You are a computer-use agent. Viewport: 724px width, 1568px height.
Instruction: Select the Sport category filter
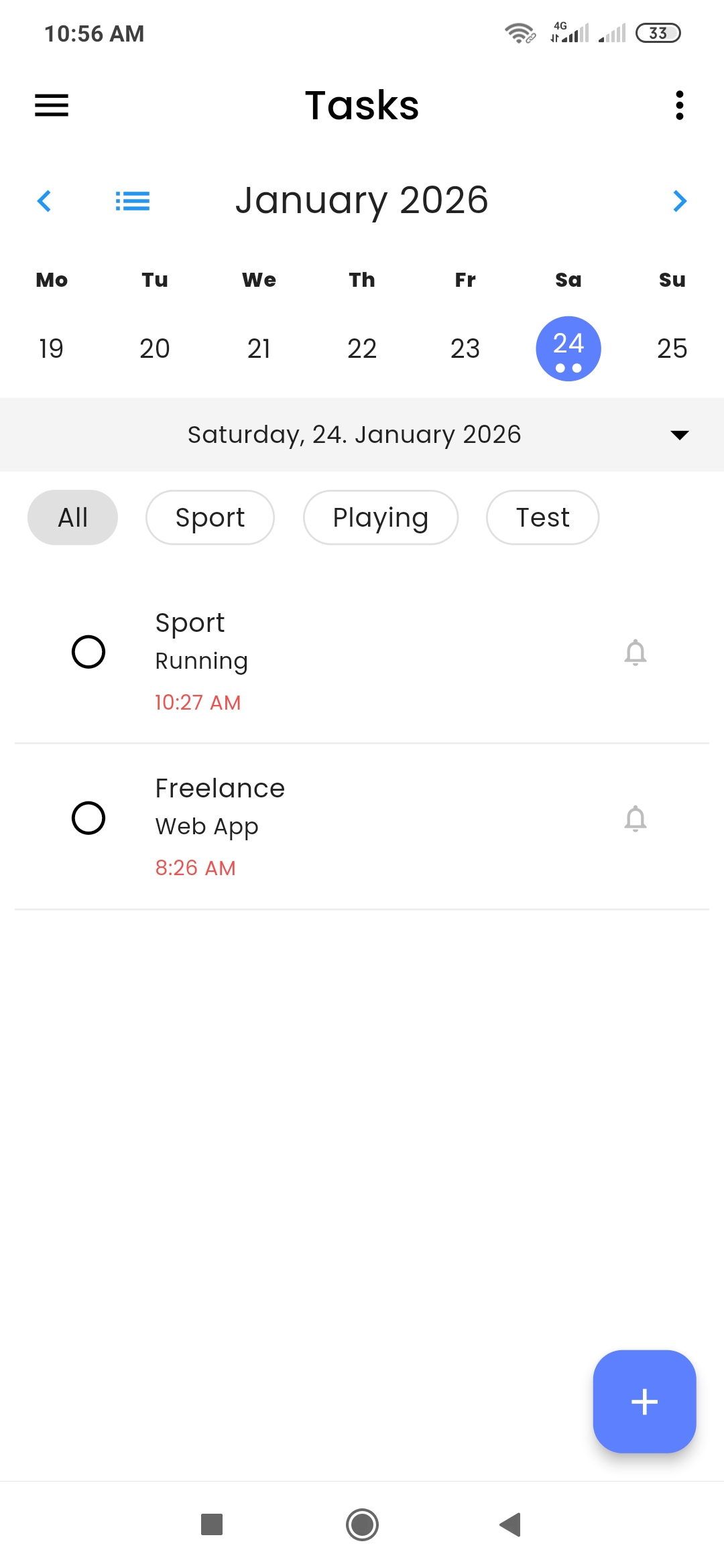click(x=209, y=517)
